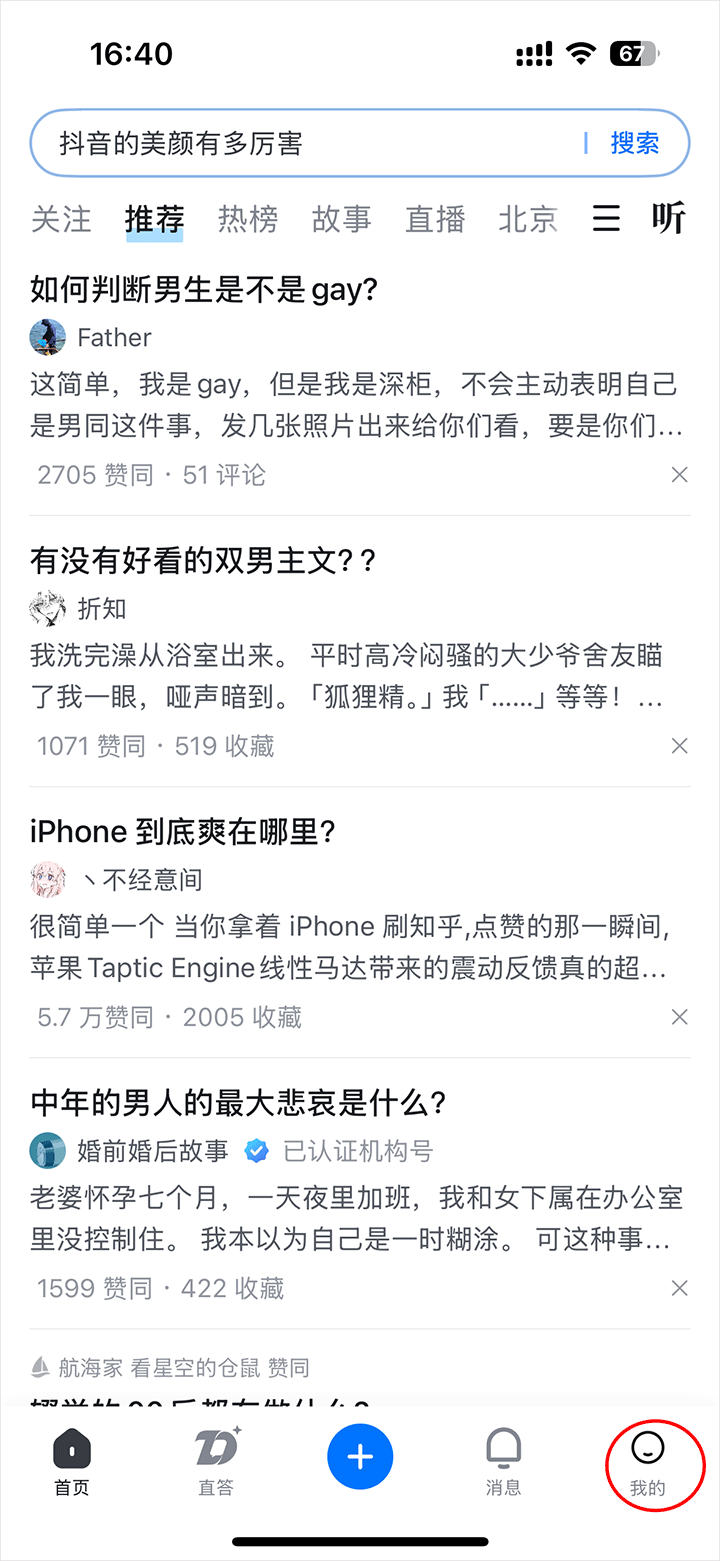Open the post 有没有好看的双男主文??
Image resolution: width=720 pixels, height=1561 pixels.
tap(204, 561)
